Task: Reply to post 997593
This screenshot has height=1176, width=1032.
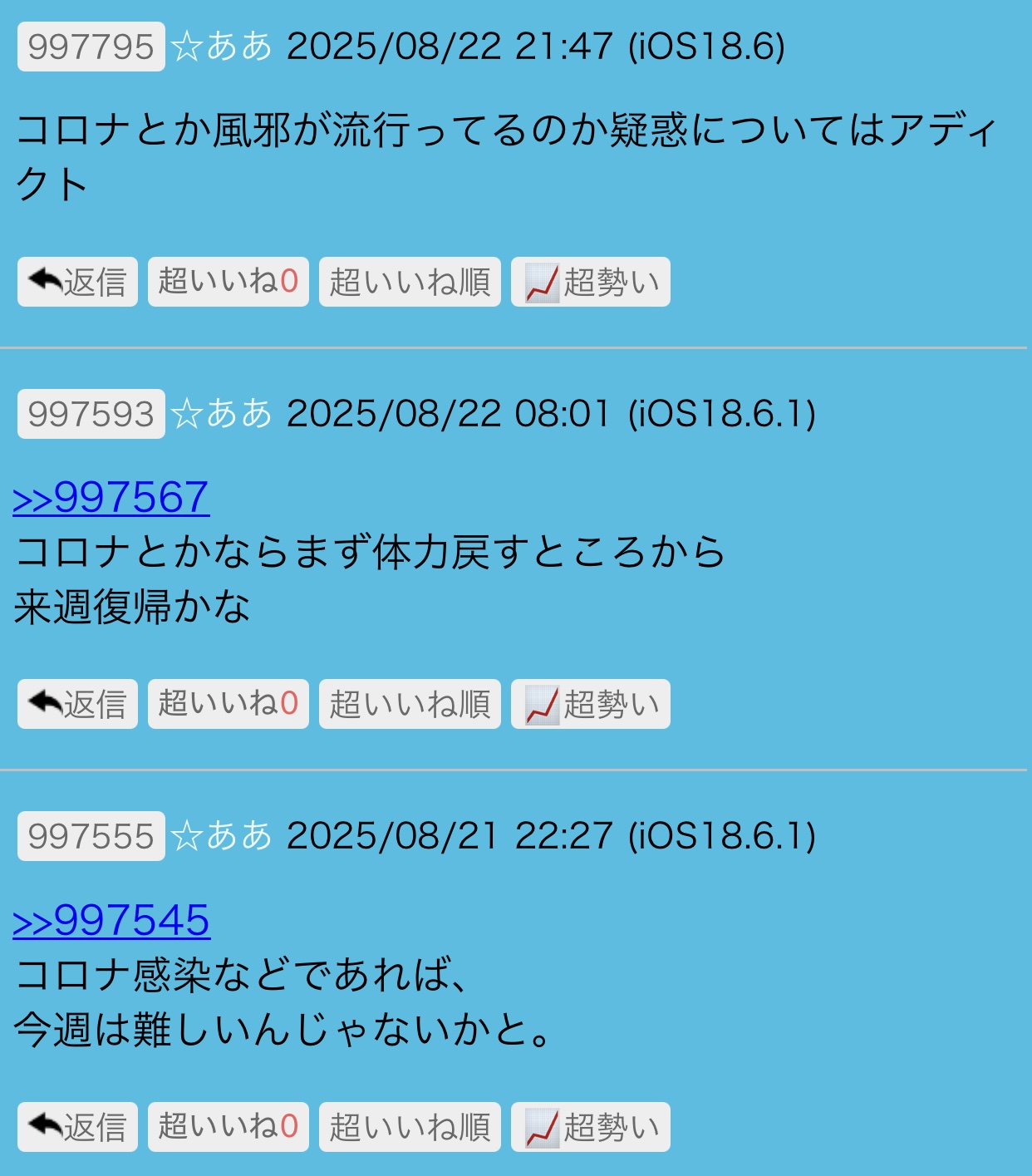Action: (77, 704)
